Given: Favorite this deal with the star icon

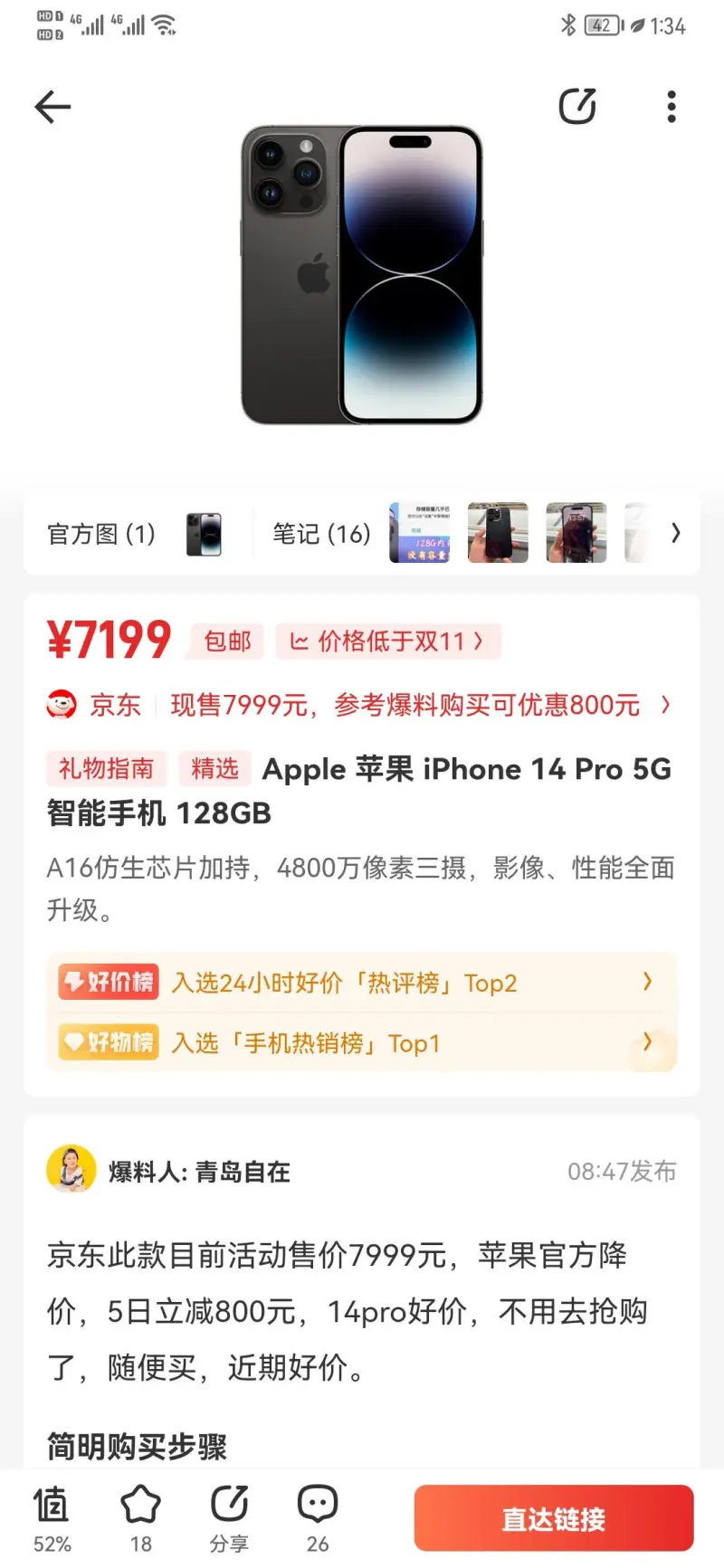Looking at the screenshot, I should (140, 1517).
